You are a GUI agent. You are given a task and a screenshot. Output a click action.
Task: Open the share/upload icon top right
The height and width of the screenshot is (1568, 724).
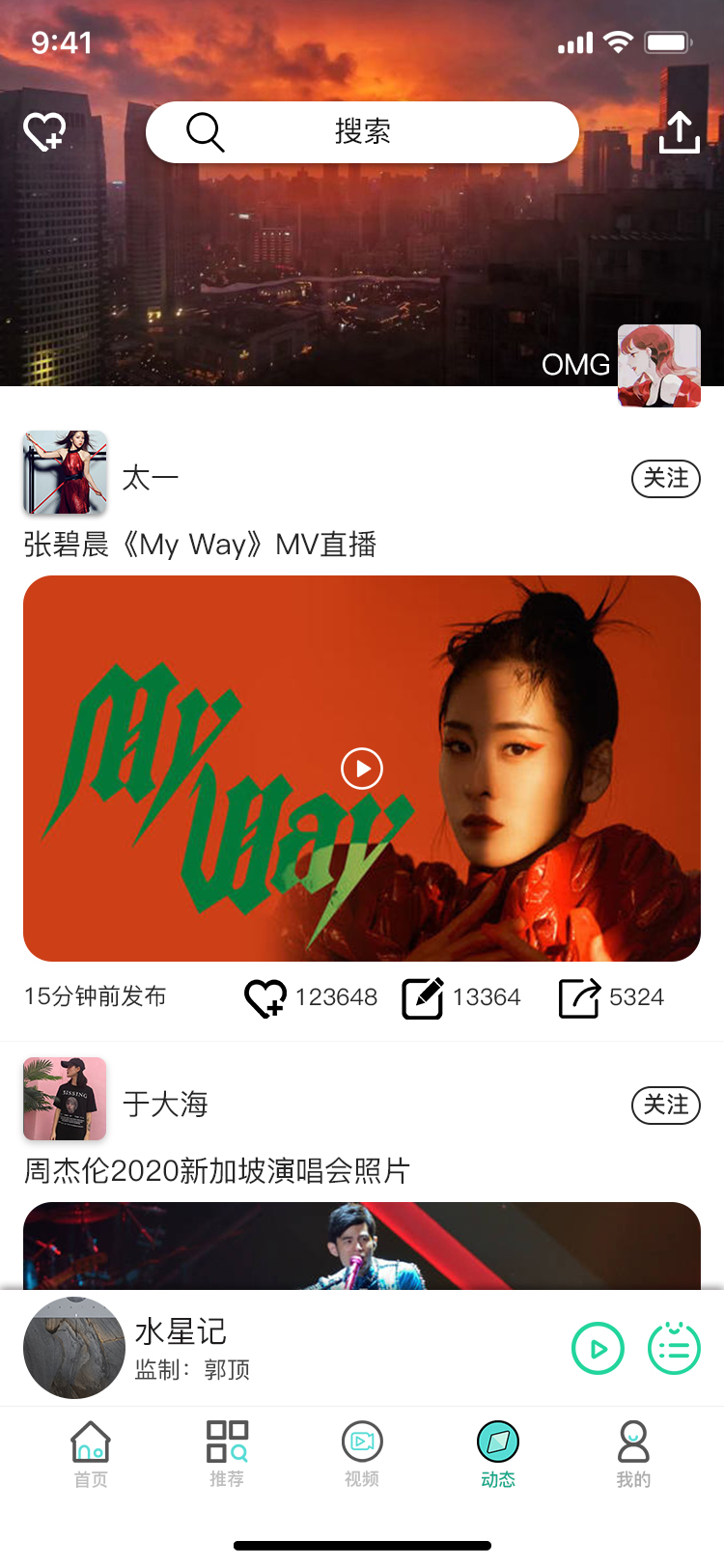pyautogui.click(x=680, y=132)
